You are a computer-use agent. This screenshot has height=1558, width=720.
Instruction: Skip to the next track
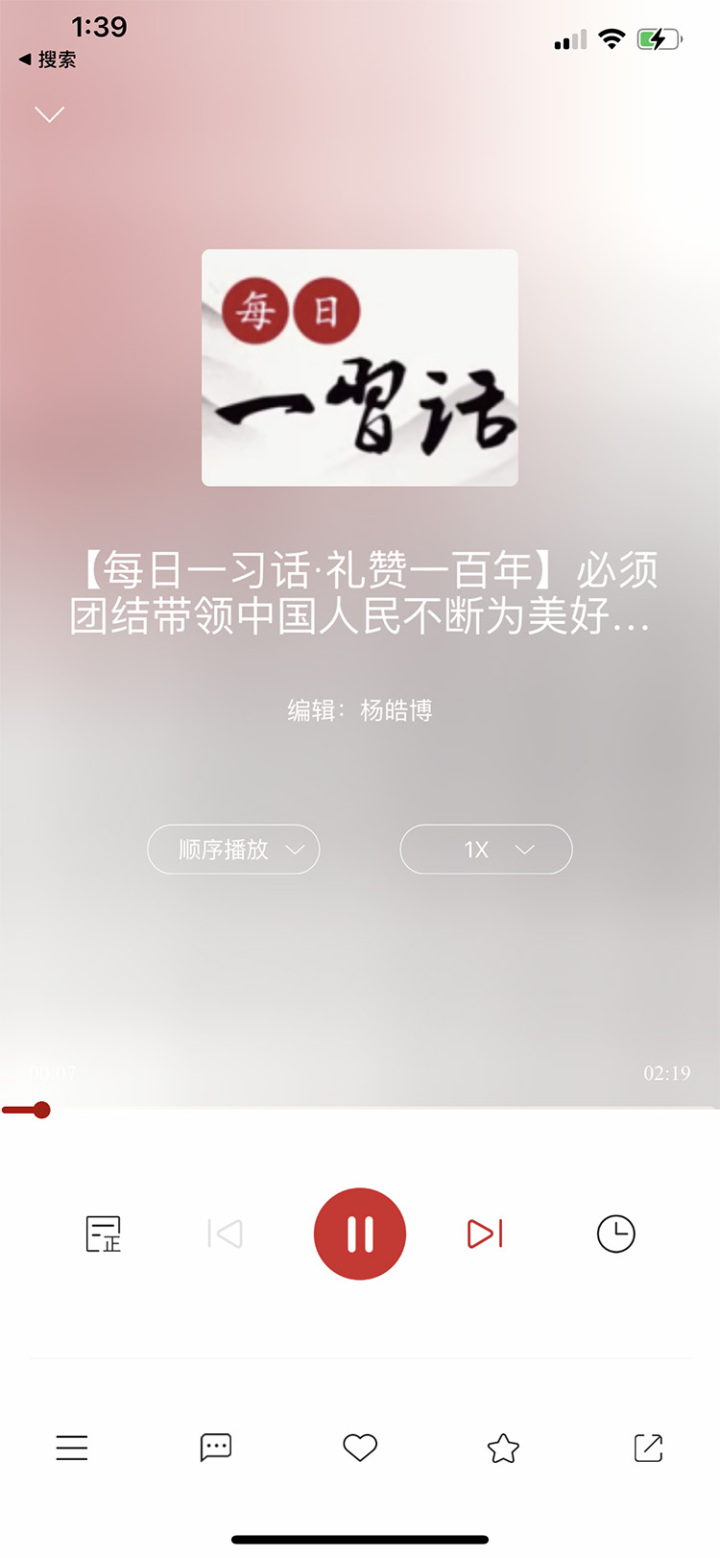tap(485, 1233)
